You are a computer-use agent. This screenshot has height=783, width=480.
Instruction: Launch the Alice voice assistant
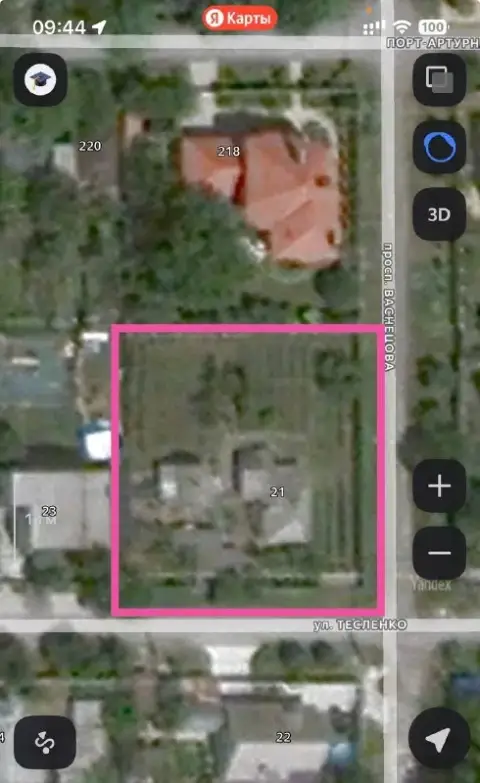(439, 147)
